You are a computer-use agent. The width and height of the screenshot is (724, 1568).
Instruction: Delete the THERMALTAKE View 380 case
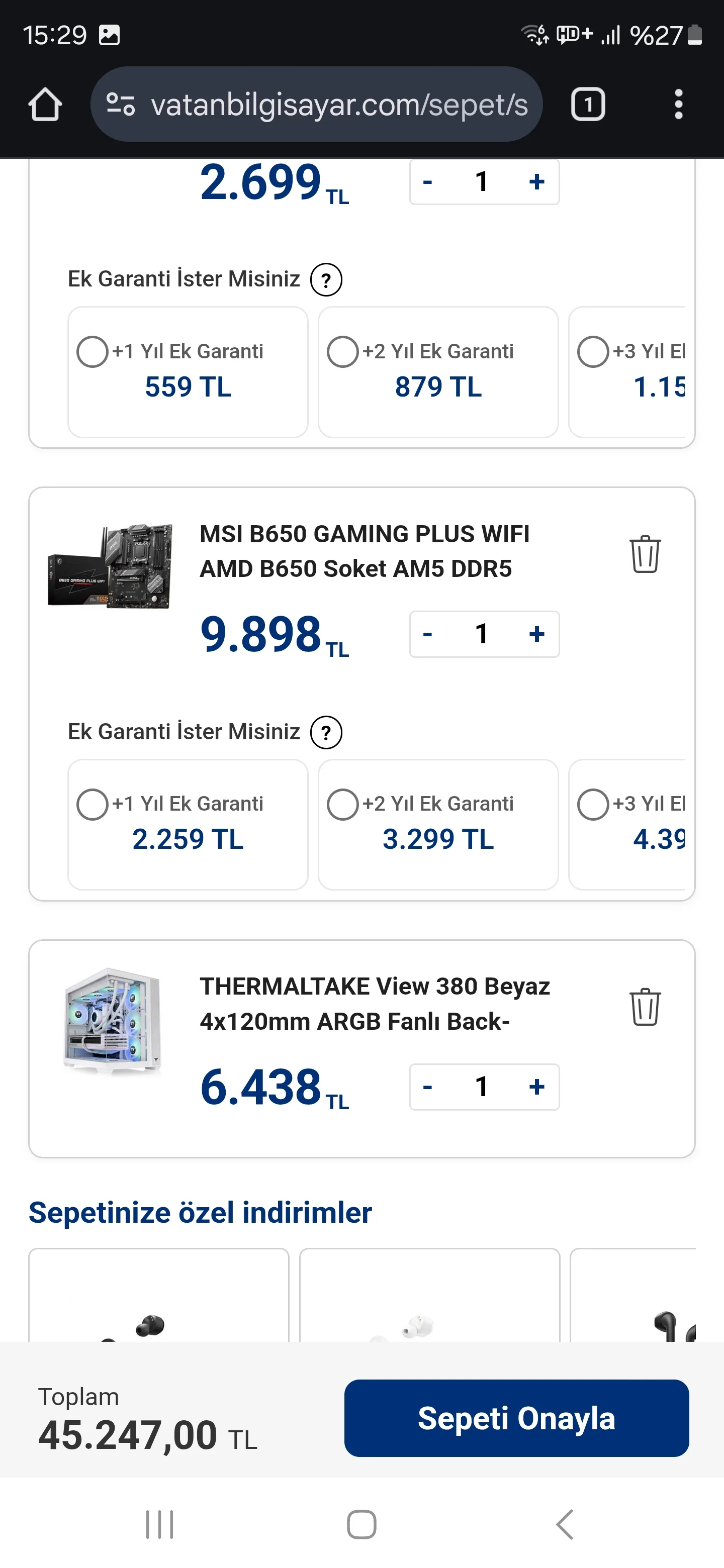point(645,1007)
